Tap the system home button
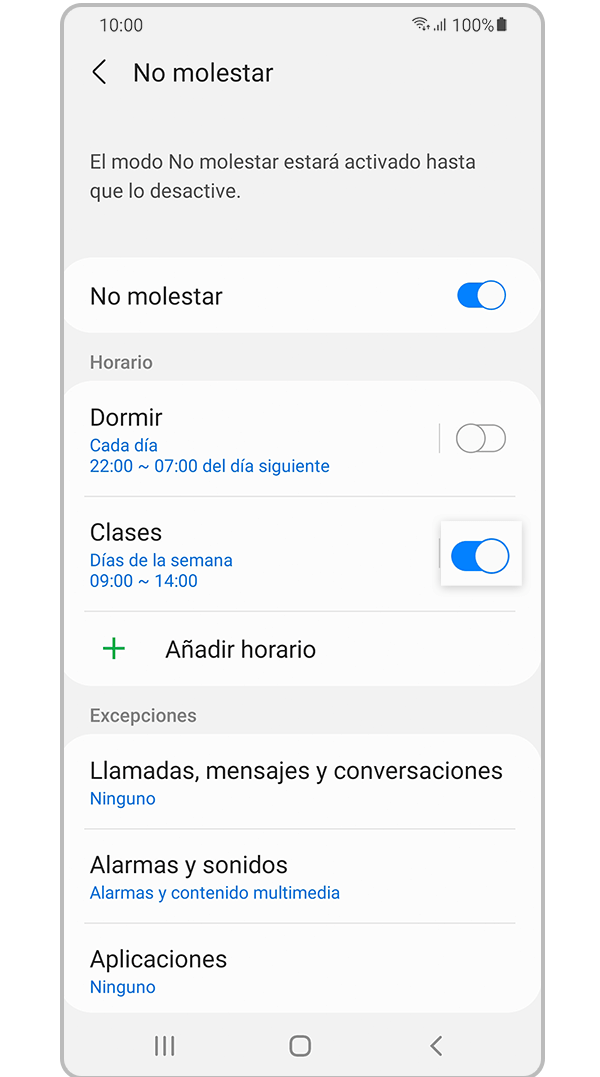The height and width of the screenshot is (1077, 600). [x=300, y=1046]
